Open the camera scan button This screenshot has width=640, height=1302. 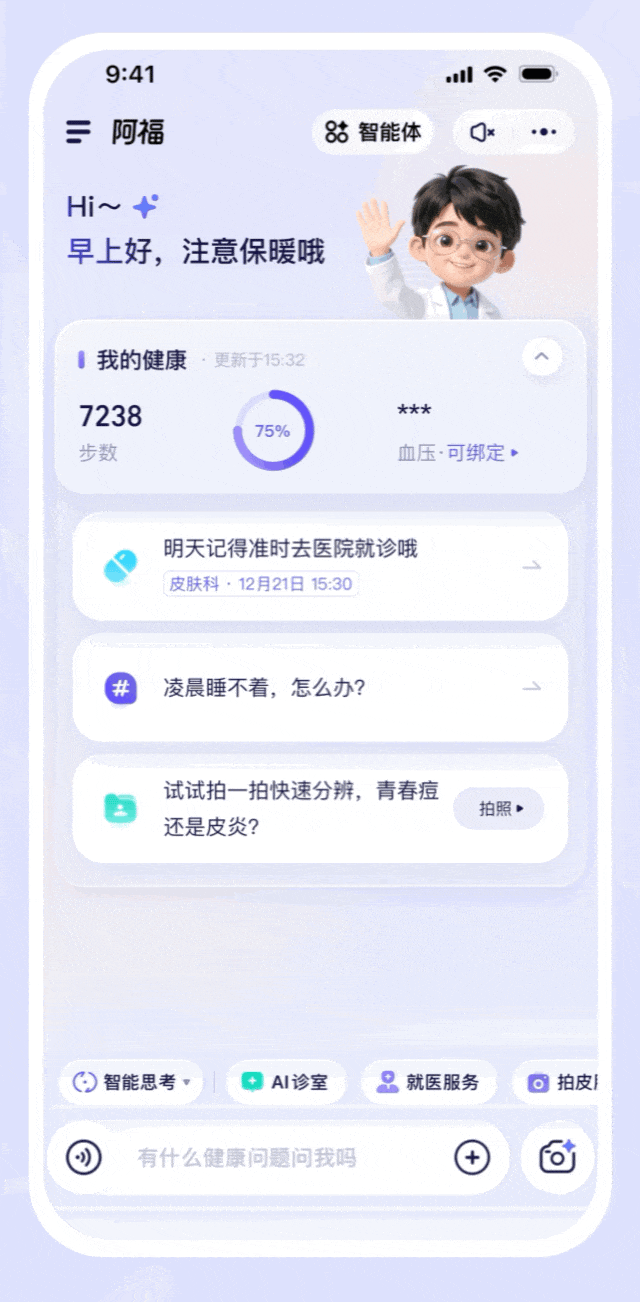pos(557,1158)
